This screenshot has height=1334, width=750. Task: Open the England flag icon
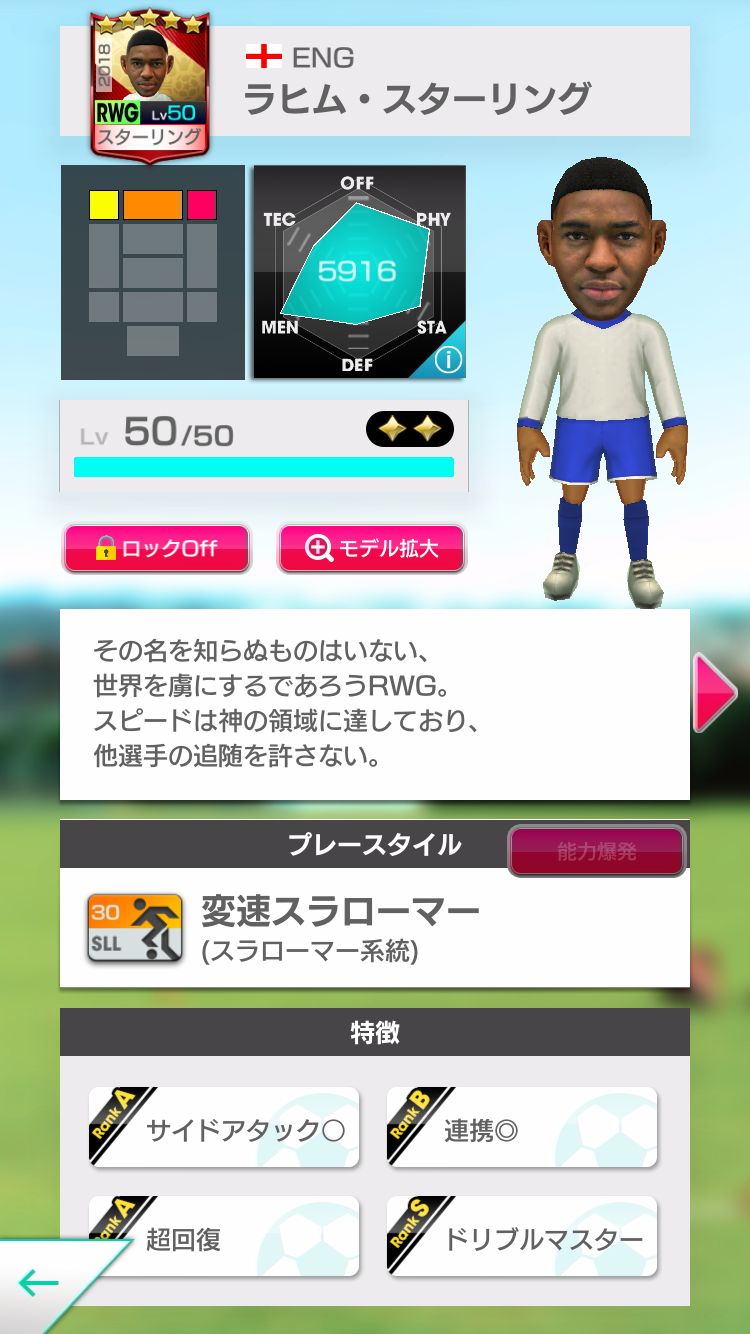(x=262, y=58)
